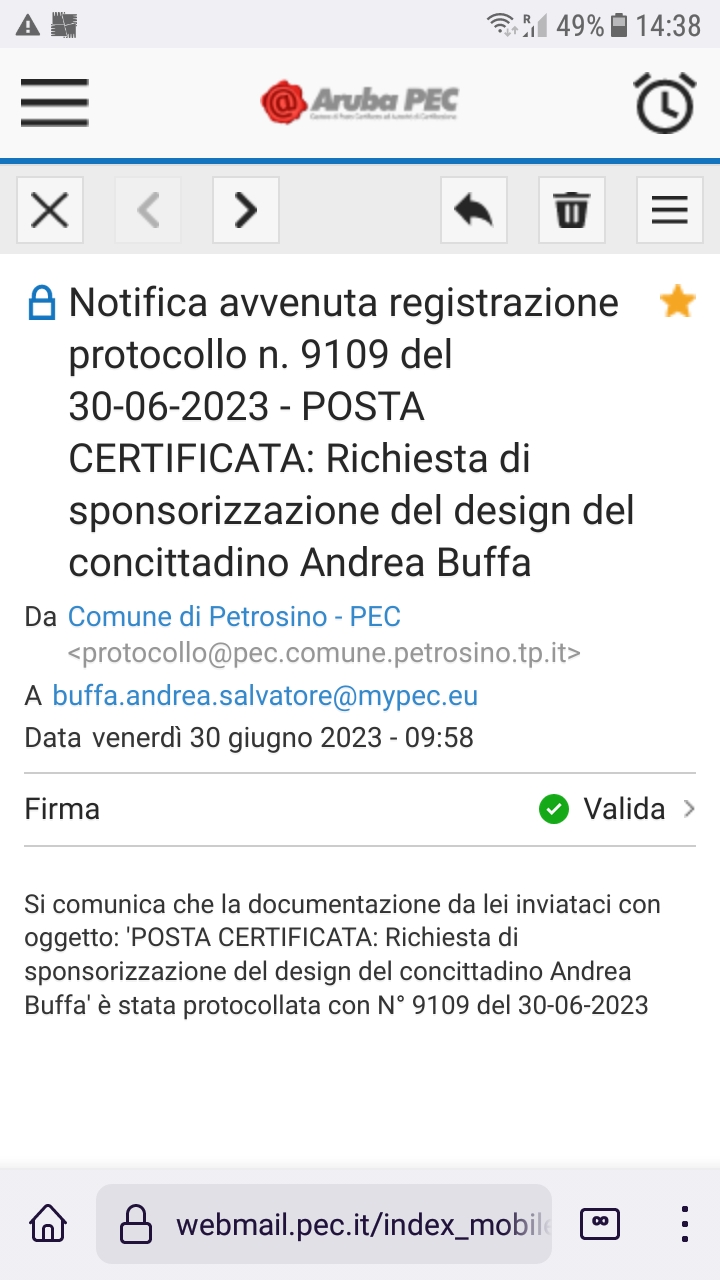
Task: Tap the webmail.pec.it address bar
Action: coord(340,1224)
